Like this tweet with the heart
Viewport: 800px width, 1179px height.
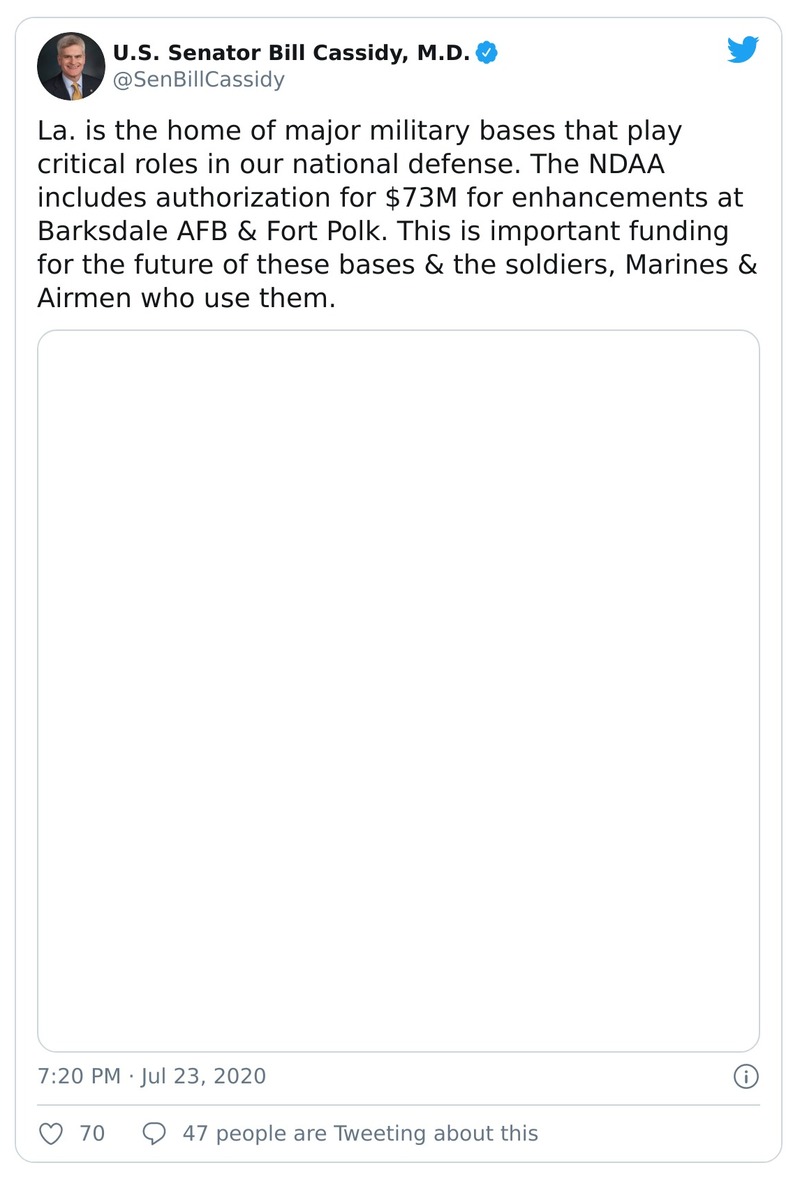(51, 1133)
